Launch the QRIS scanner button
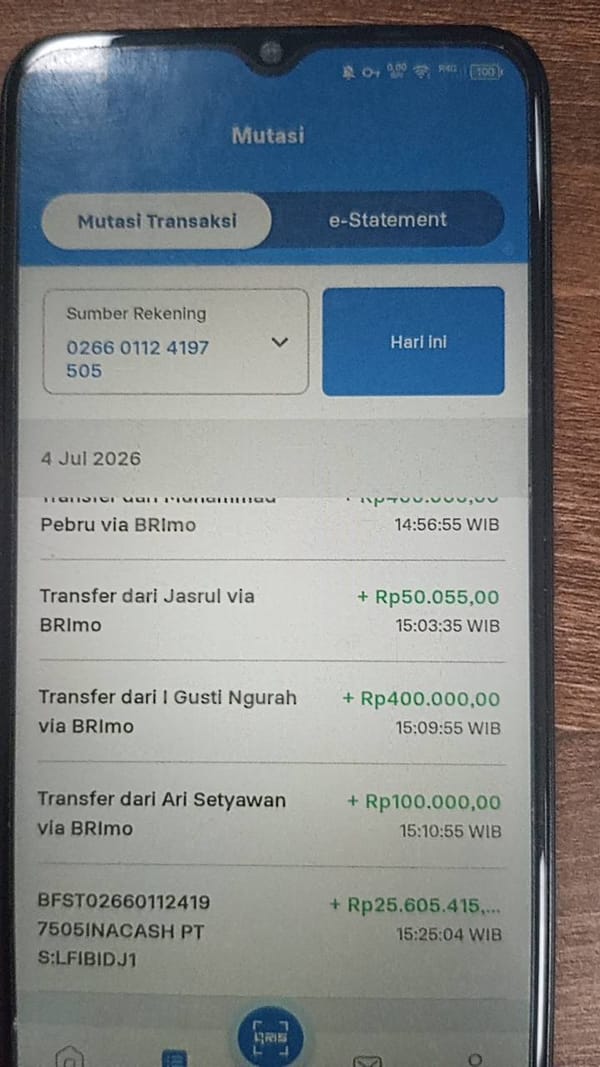 point(271,1037)
